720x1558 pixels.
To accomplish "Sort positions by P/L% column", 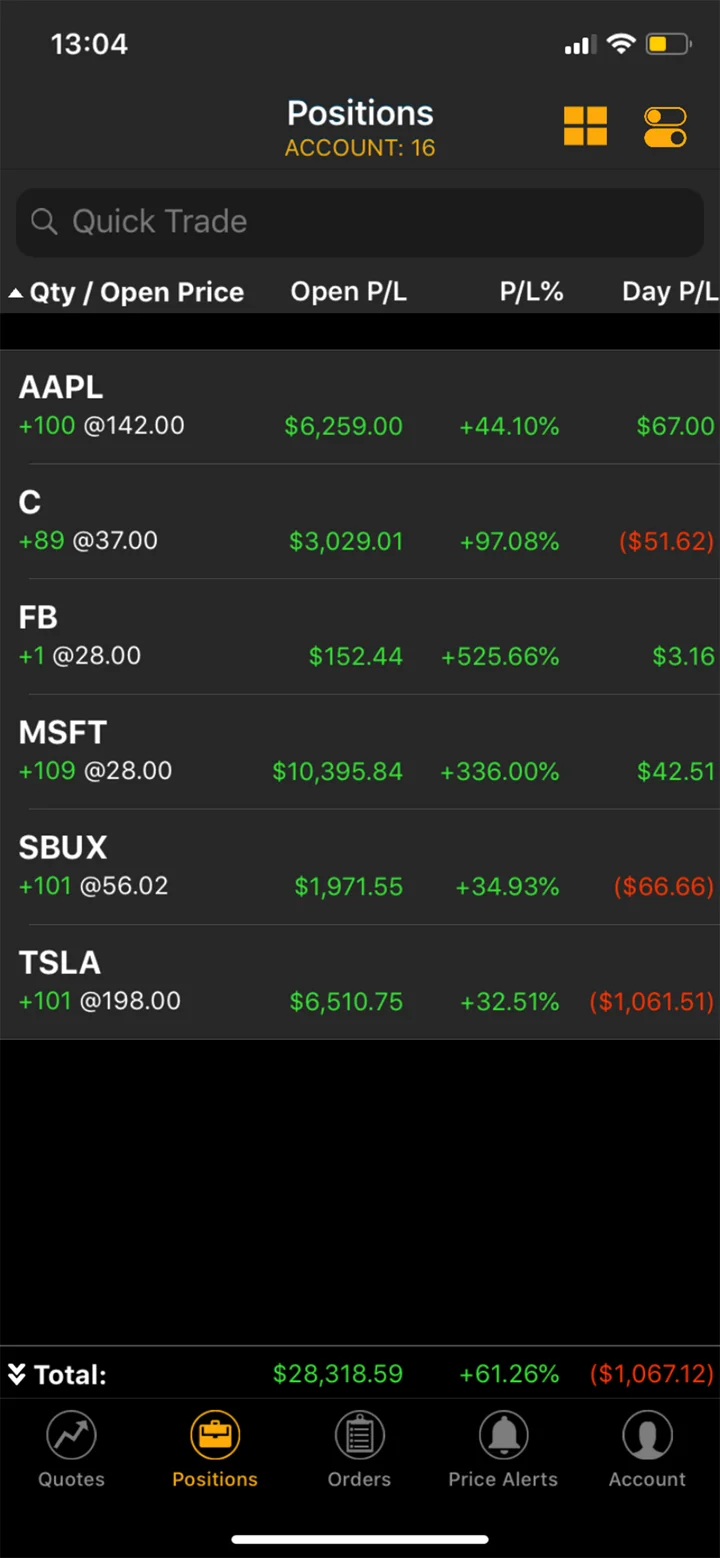I will [531, 292].
